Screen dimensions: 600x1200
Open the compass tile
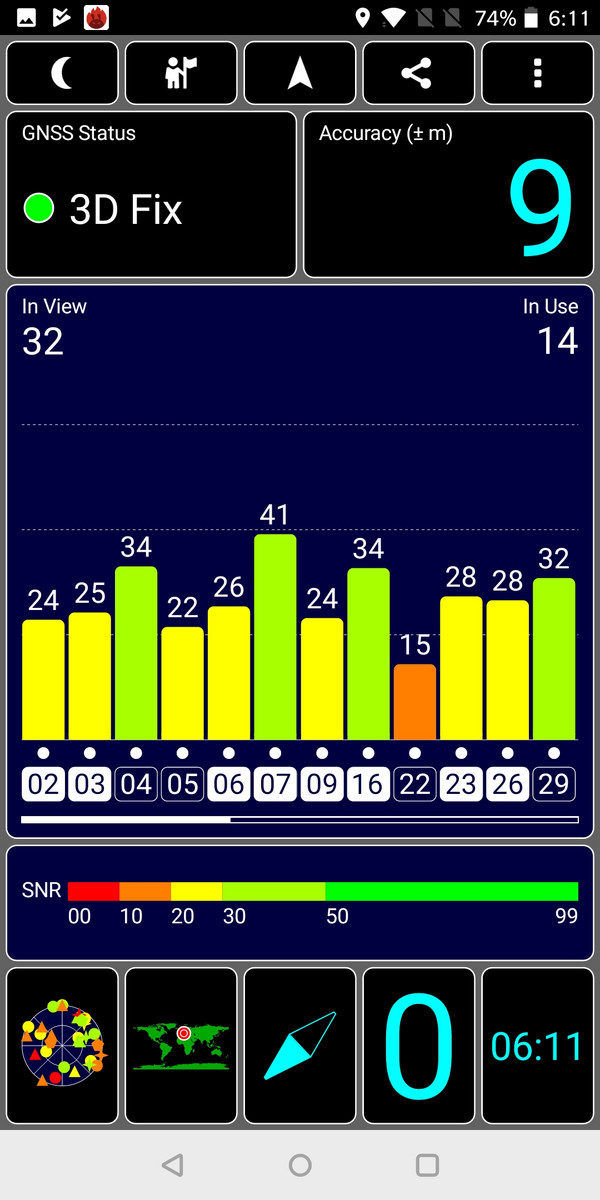tap(300, 1045)
